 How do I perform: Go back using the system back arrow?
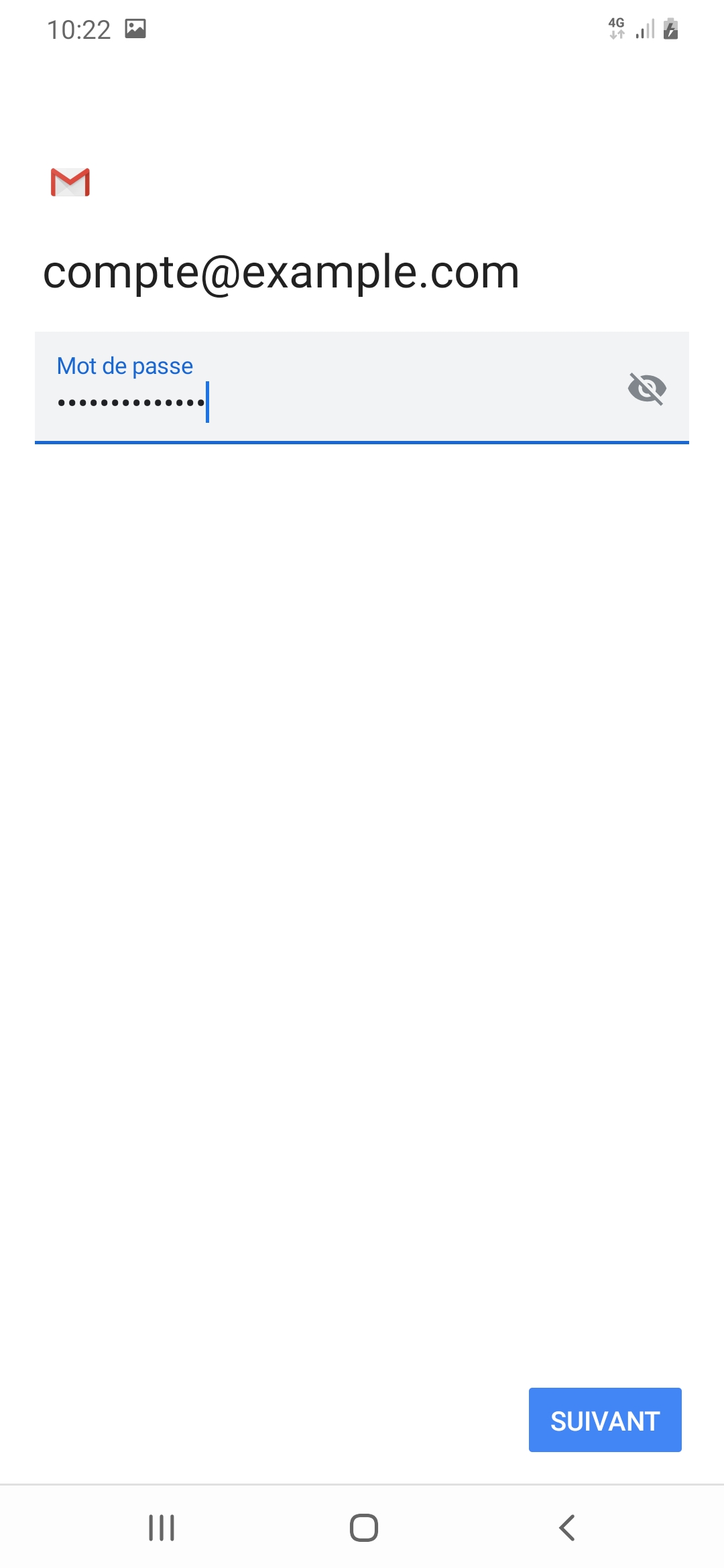click(x=567, y=1528)
